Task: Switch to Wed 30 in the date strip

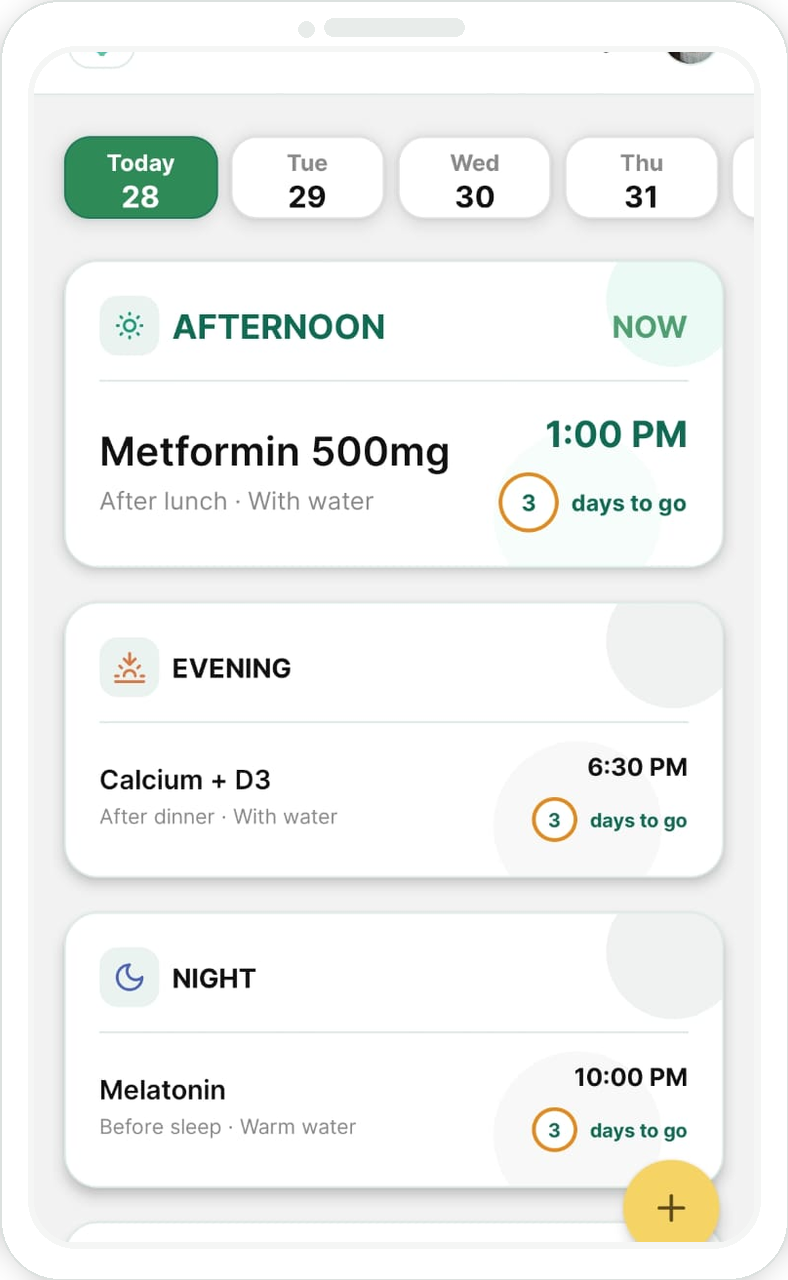Action: 474,178
